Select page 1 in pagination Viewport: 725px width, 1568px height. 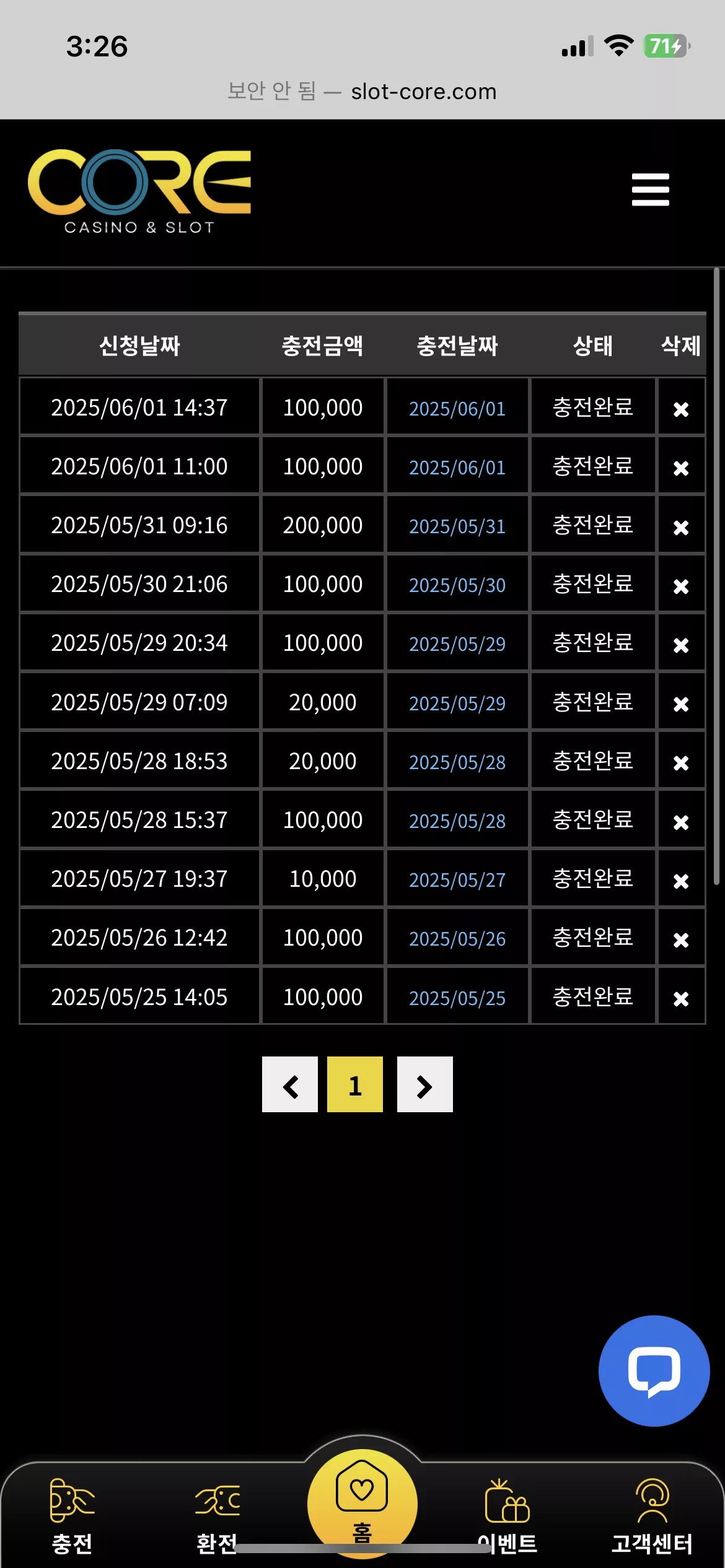point(355,1084)
